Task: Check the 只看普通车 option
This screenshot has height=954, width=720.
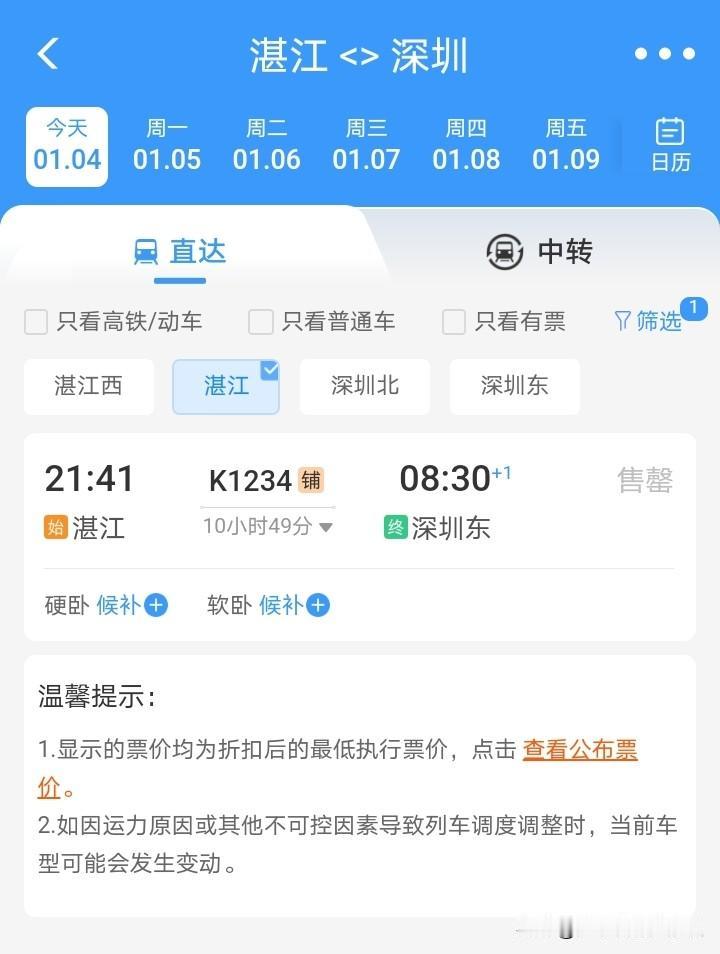Action: pyautogui.click(x=260, y=322)
